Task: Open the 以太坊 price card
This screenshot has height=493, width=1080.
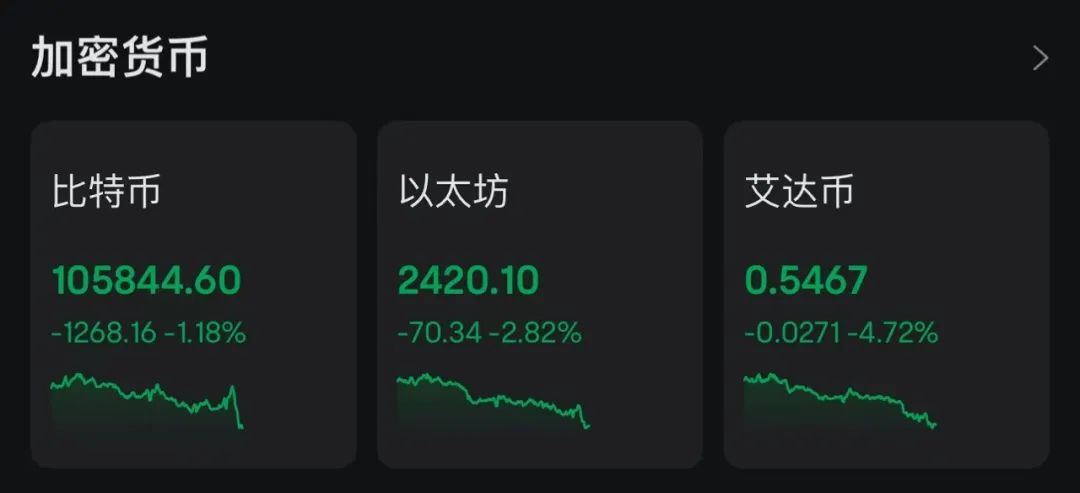Action: click(539, 295)
